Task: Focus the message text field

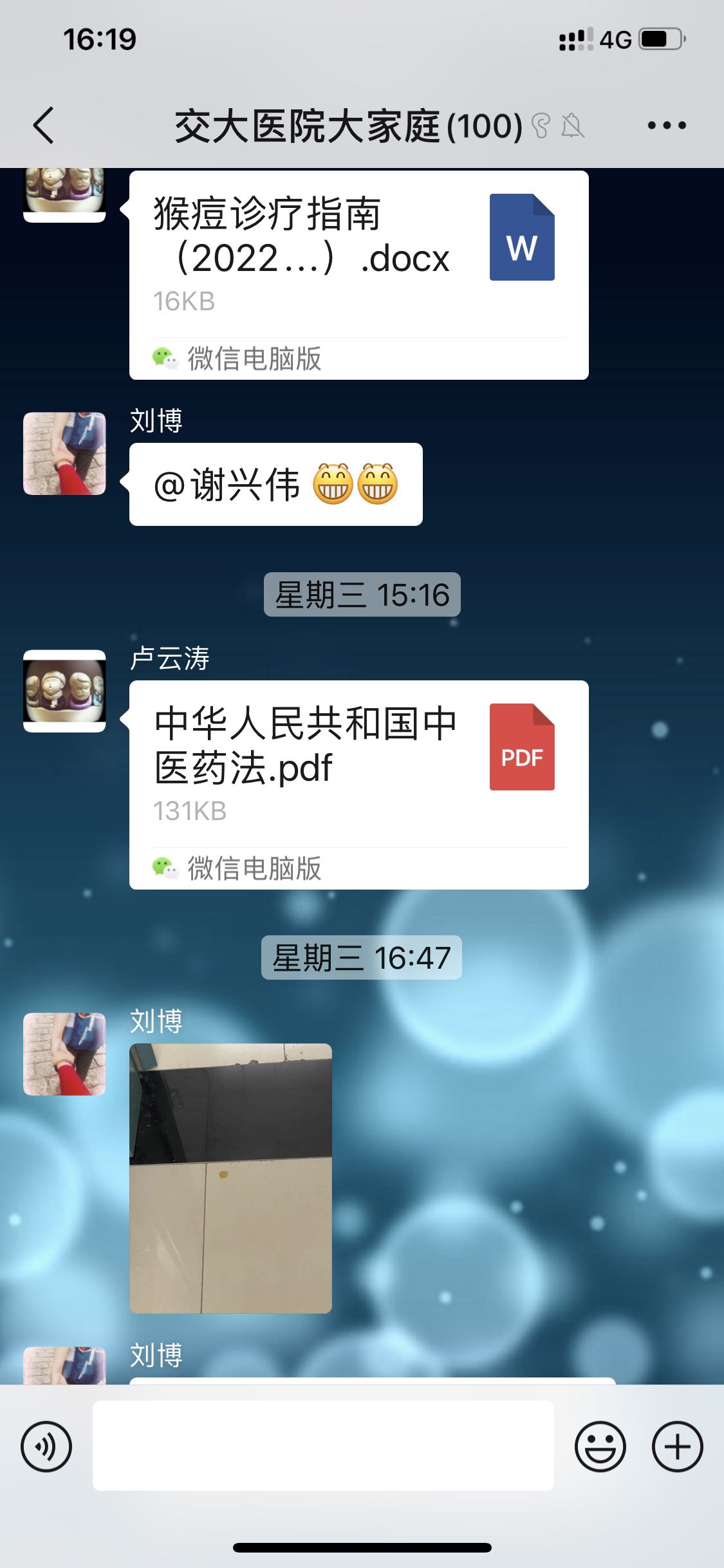Action: coord(323,1446)
